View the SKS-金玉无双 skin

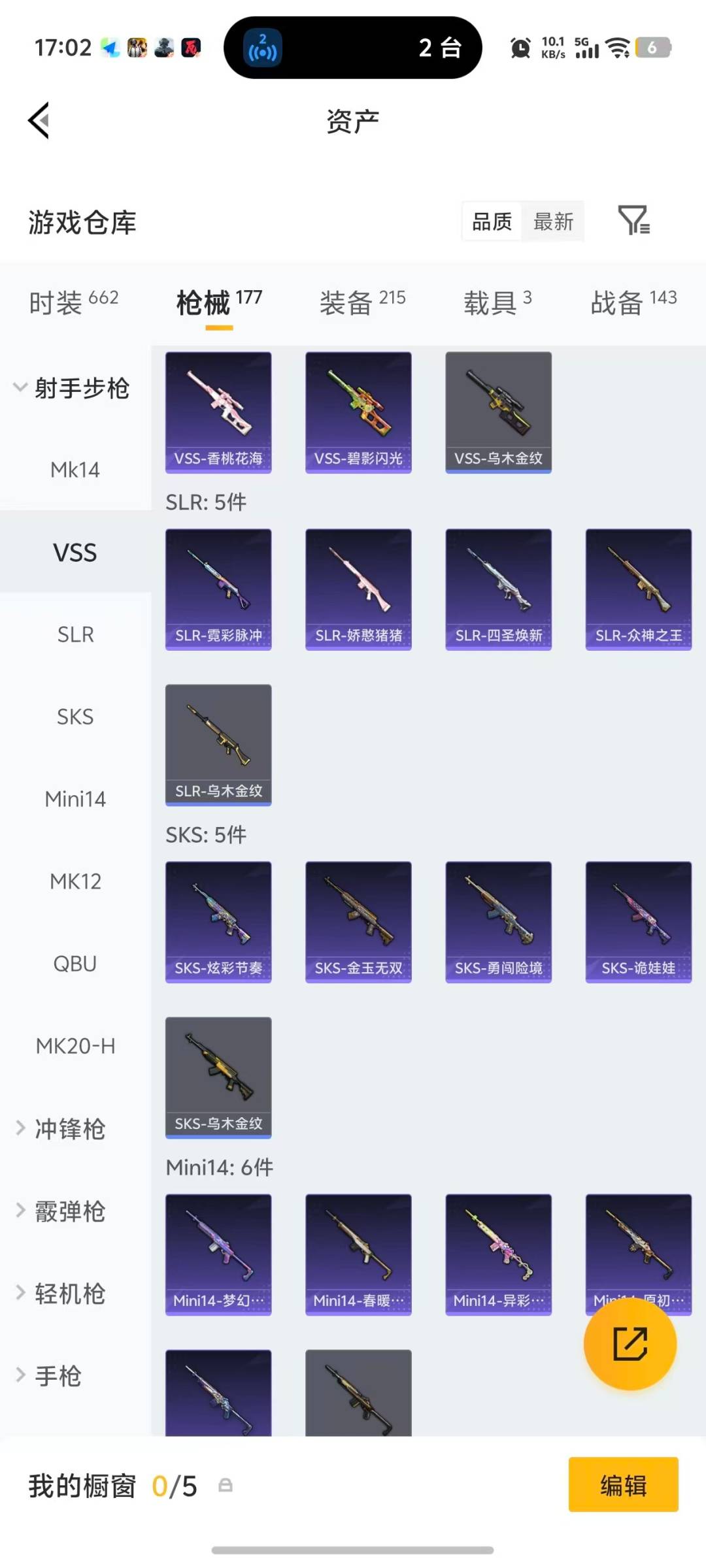point(358,922)
